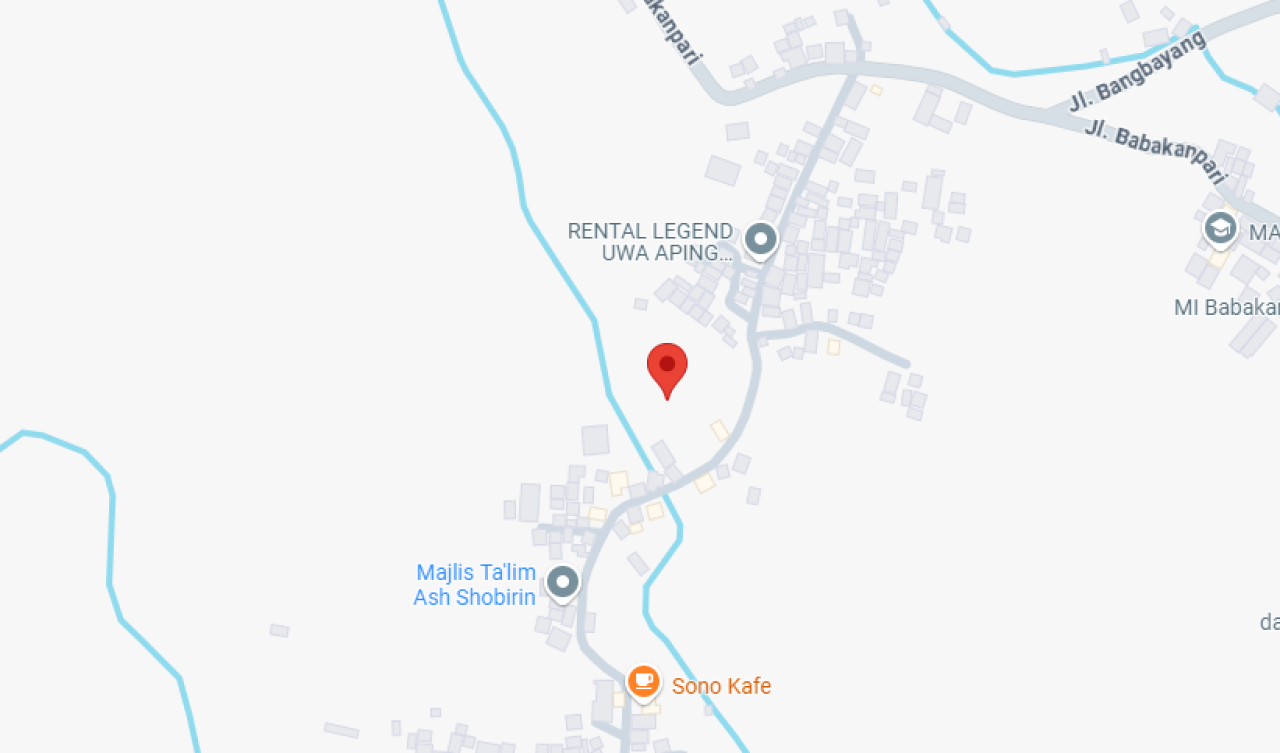Tap the MI Babakan school marker
This screenshot has height=753, width=1280.
tap(1220, 229)
